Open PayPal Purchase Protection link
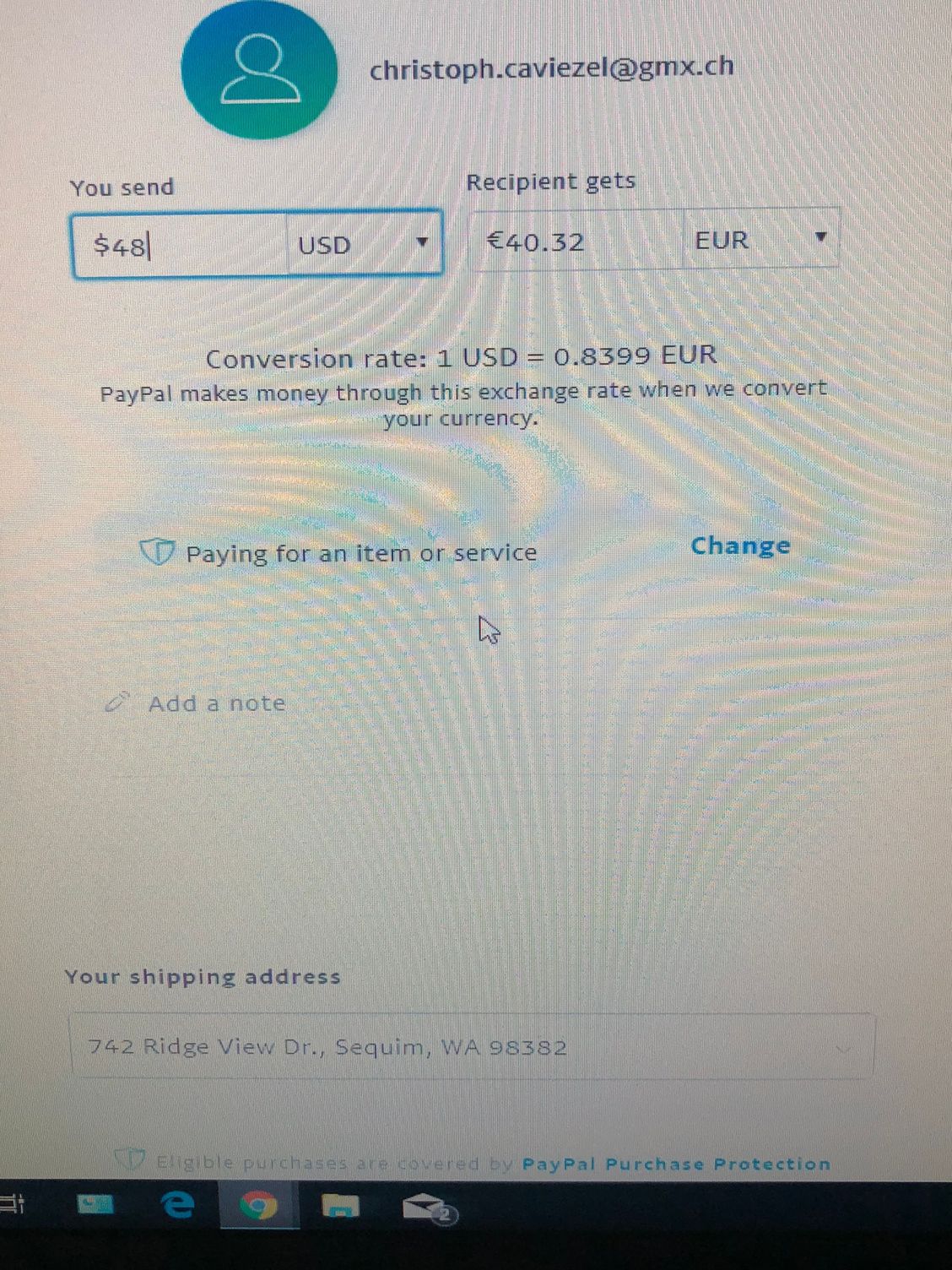 coord(676,1164)
